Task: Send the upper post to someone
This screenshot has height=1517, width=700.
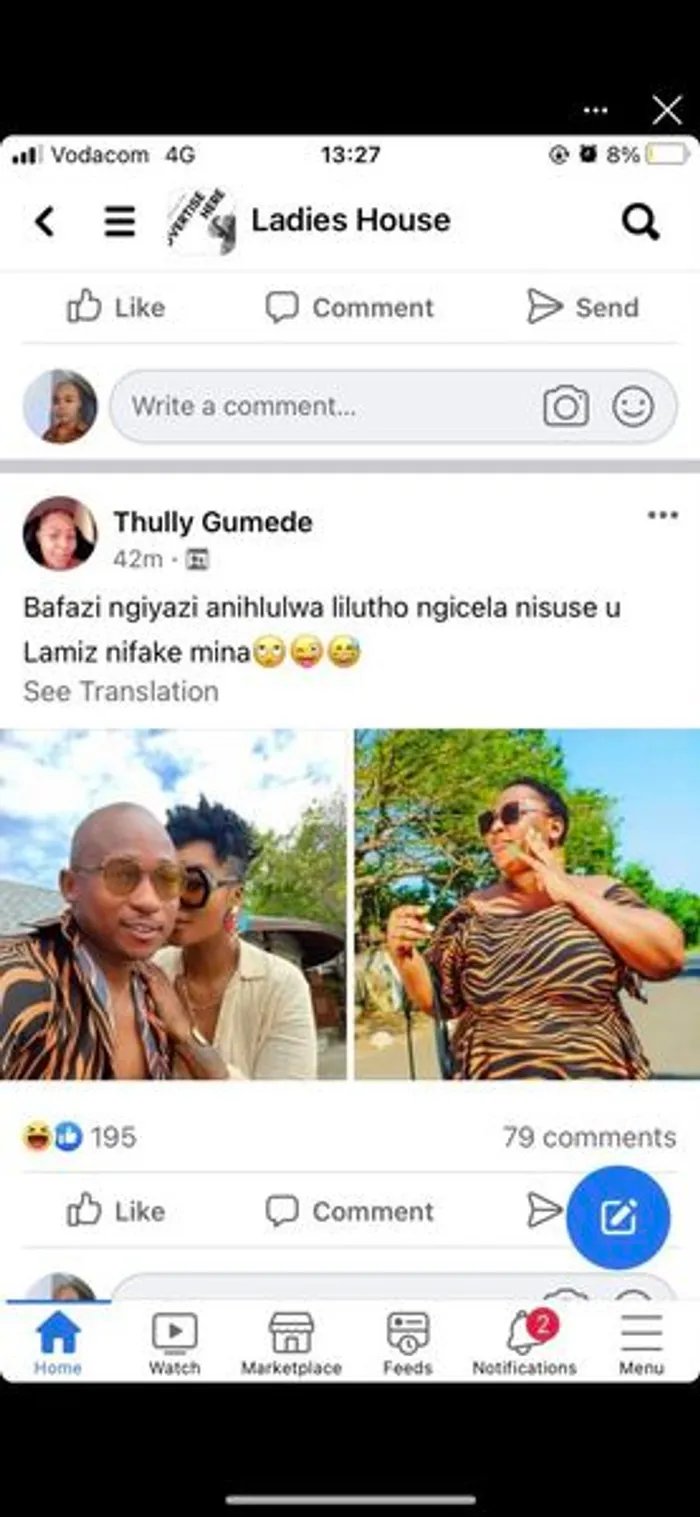Action: pyautogui.click(x=583, y=307)
